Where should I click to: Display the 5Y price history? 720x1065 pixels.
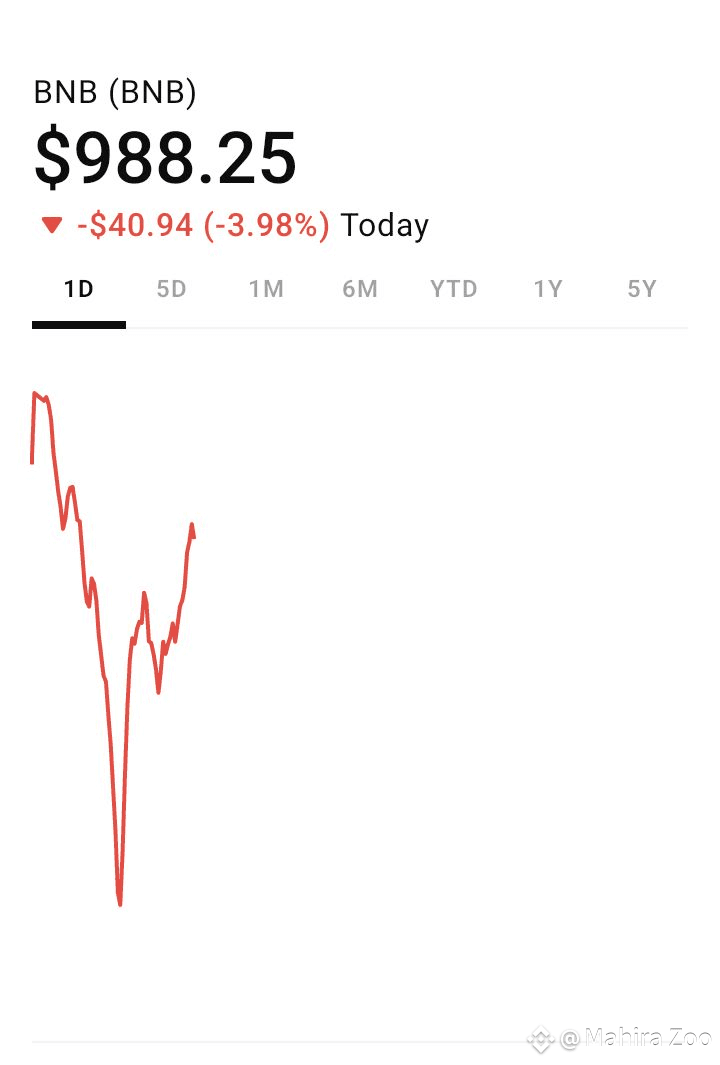[x=642, y=290]
